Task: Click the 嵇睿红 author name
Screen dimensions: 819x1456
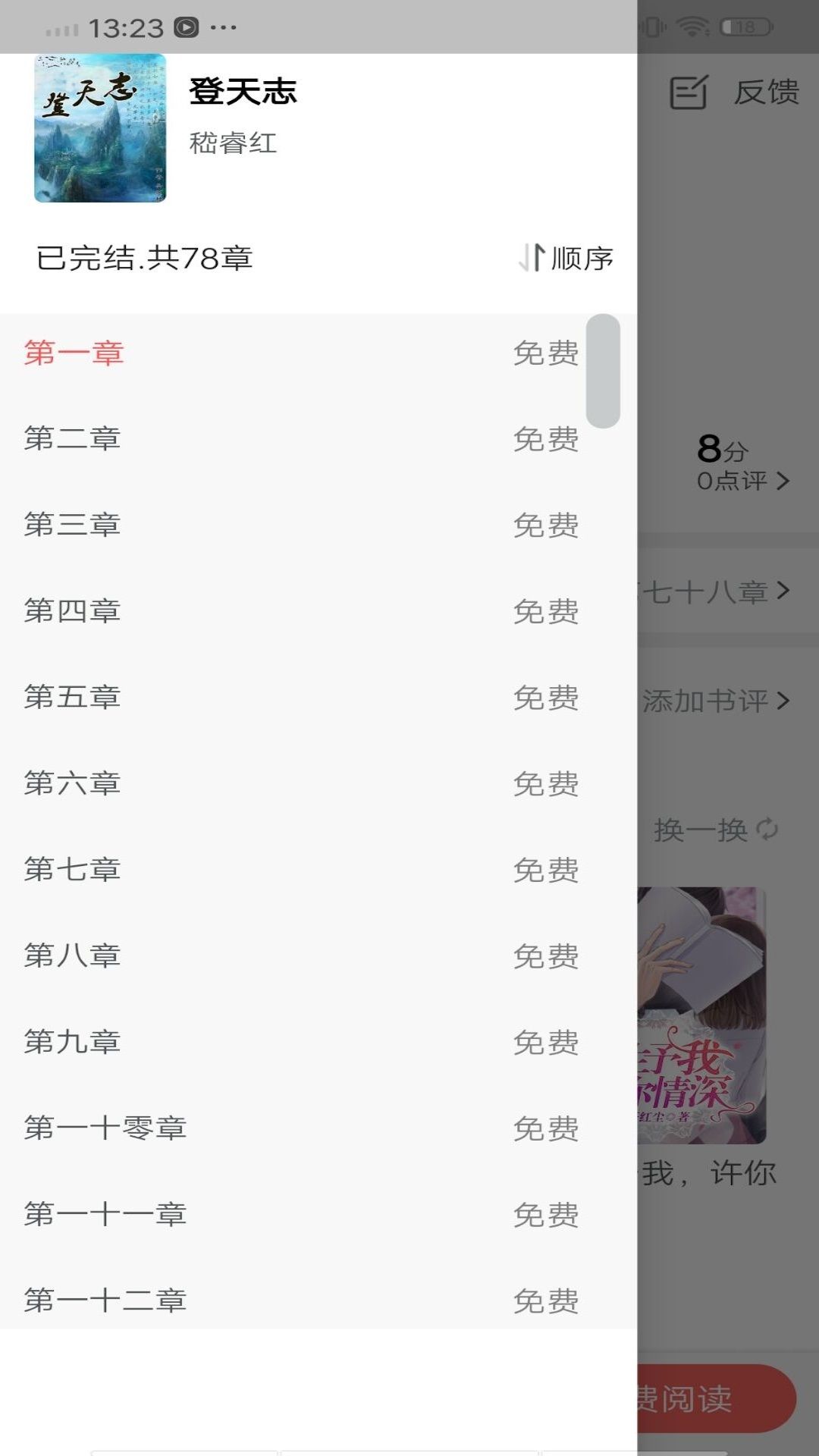Action: pos(232,144)
